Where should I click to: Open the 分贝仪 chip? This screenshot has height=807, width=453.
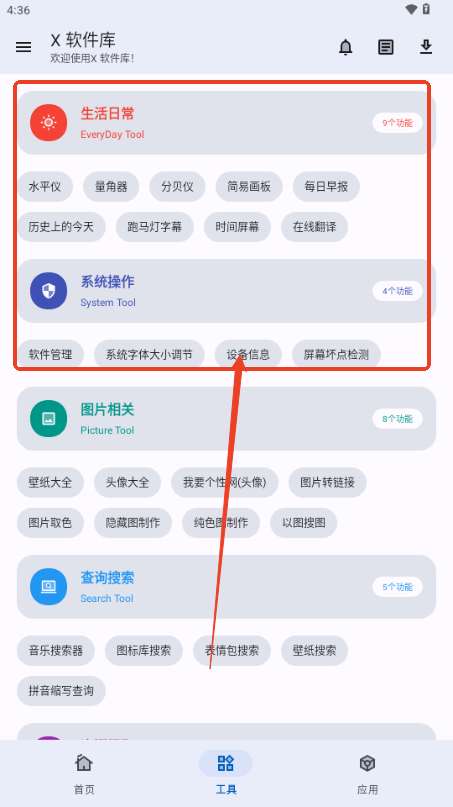177,186
